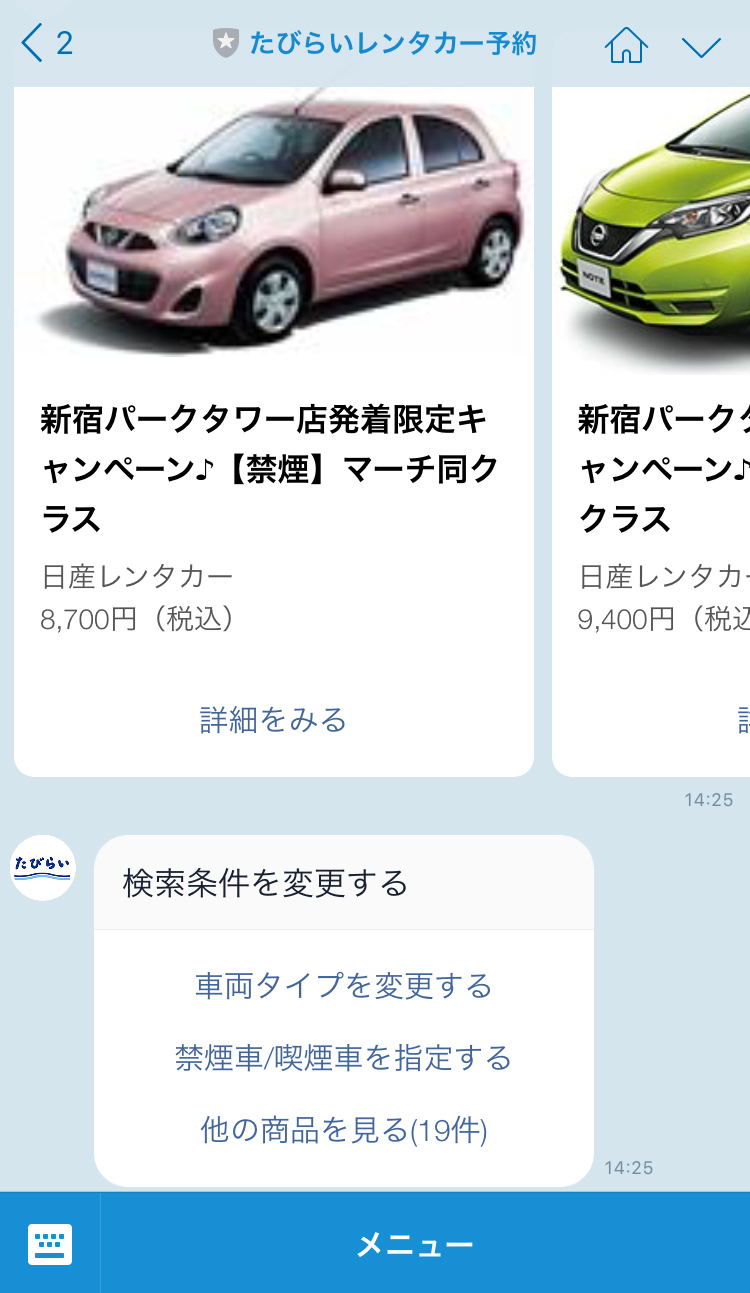
Task: Open 詳細をみる for the マーチ同クラス card
Action: 273,720
